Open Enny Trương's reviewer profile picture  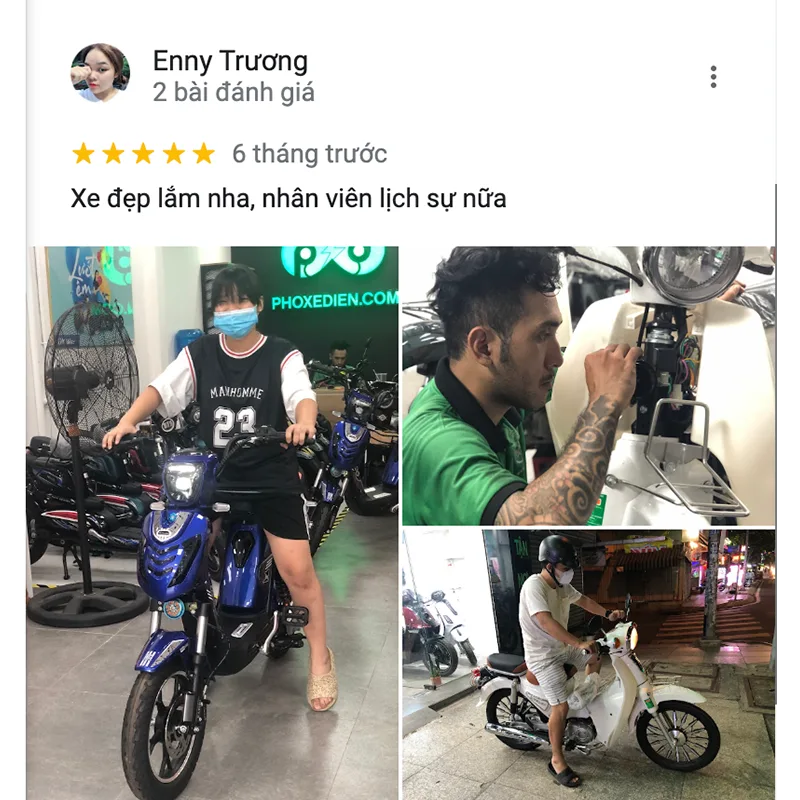pos(100,73)
